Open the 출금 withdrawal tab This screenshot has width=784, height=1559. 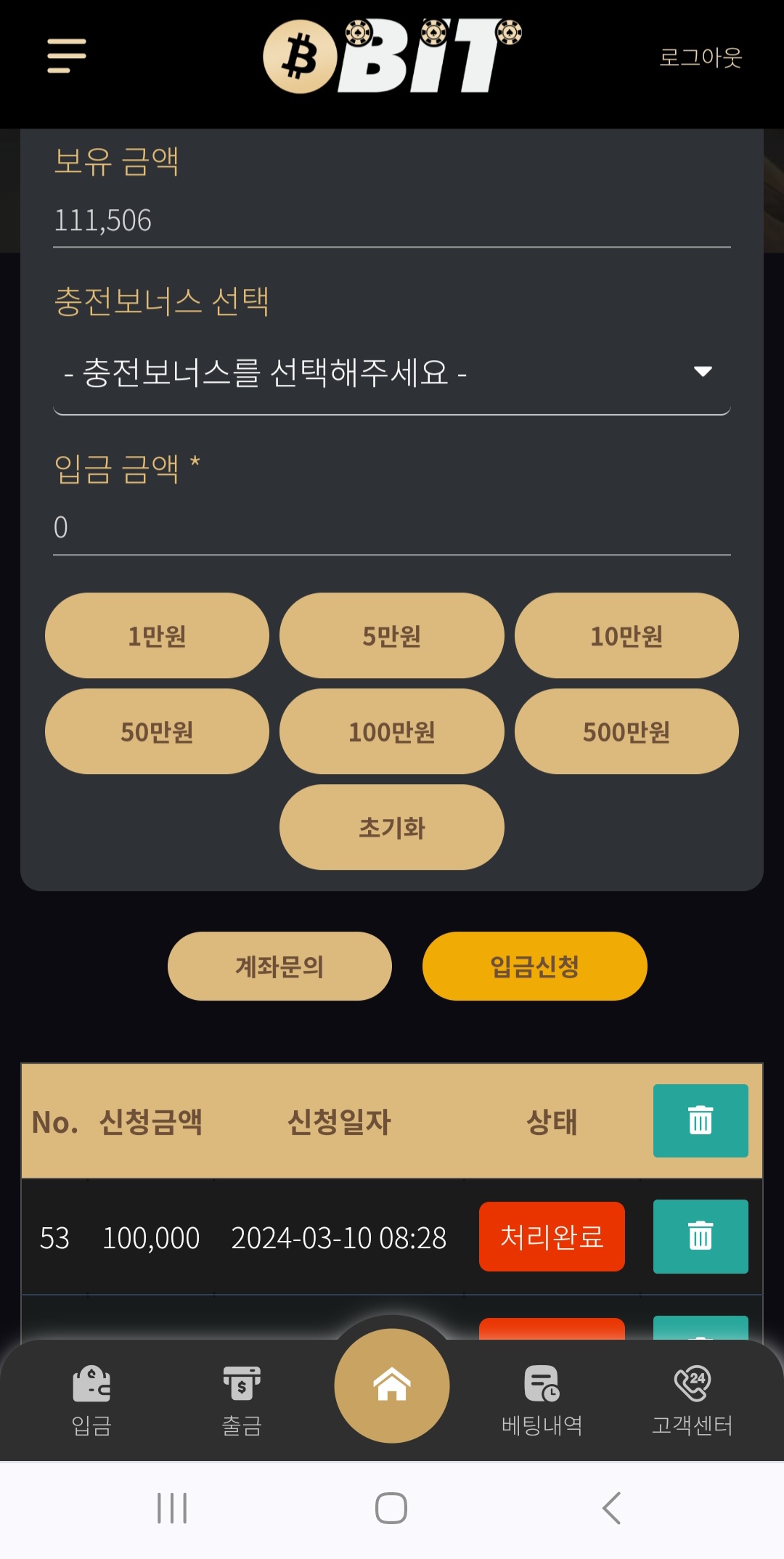click(241, 1399)
